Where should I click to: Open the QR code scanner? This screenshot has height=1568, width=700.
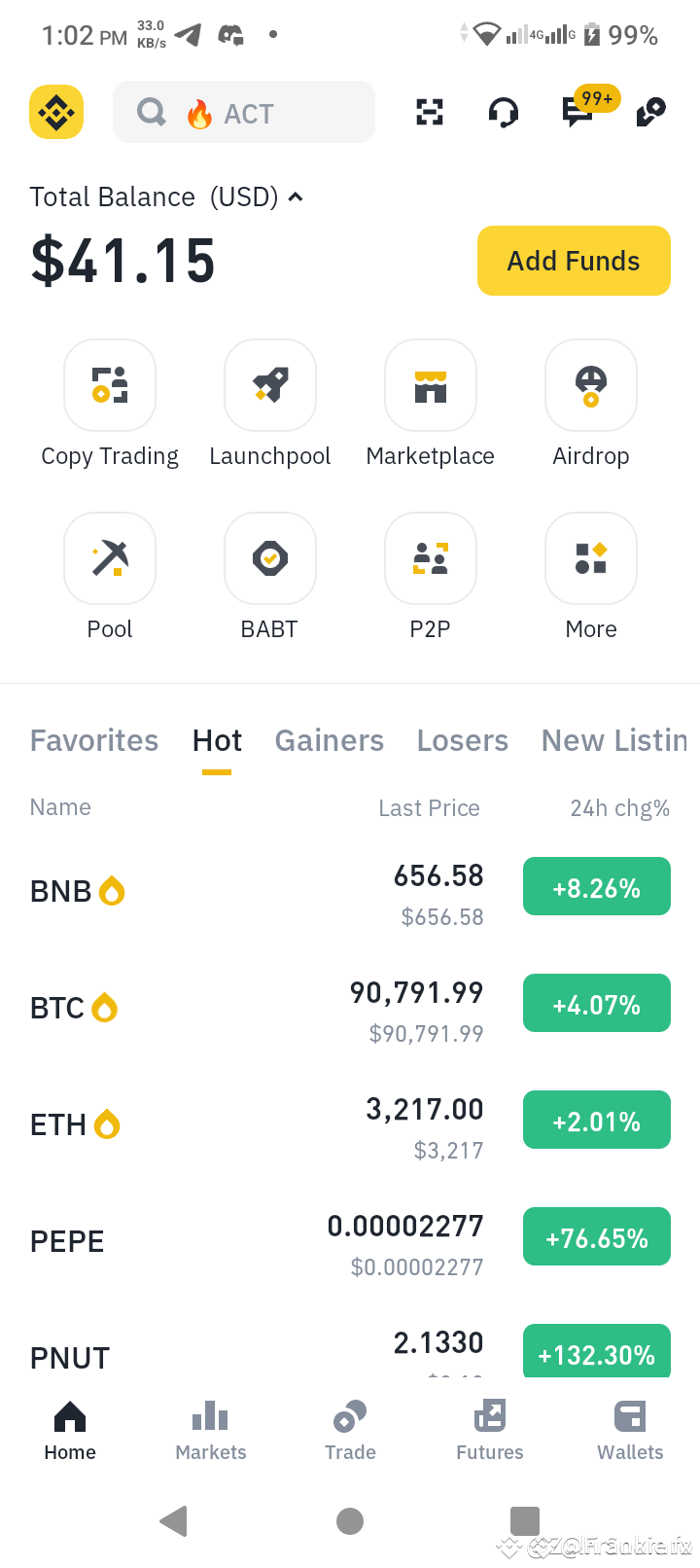pos(429,112)
